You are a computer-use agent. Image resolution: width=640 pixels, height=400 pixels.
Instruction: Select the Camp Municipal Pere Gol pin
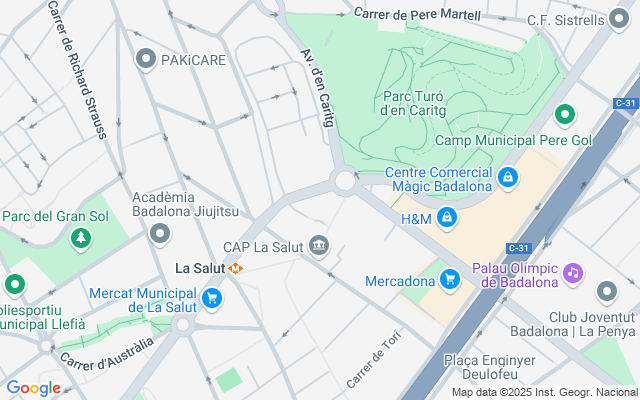[x=564, y=114]
